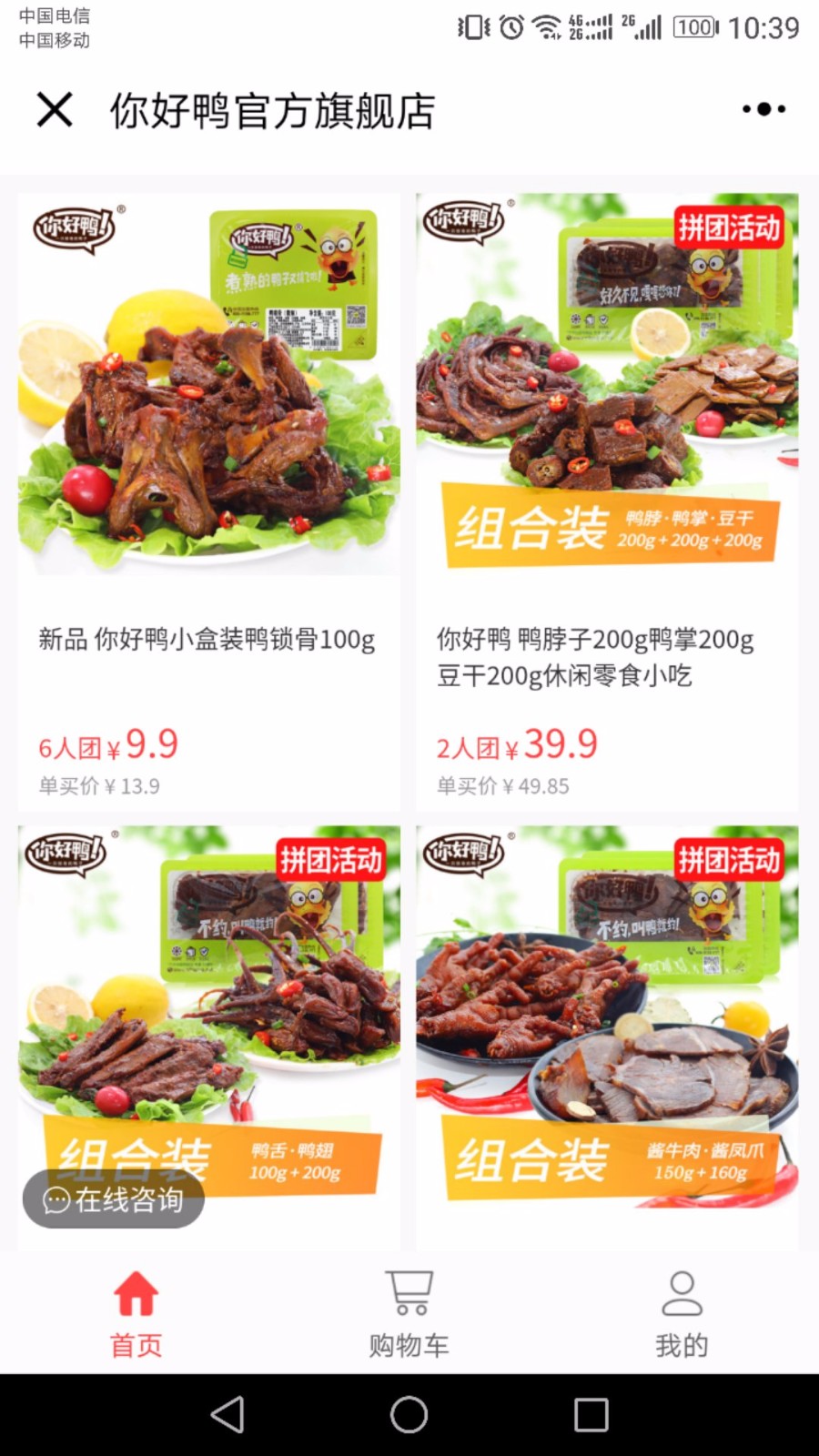Close the 你好鸭官方旗舰店 page
The height and width of the screenshot is (1456, 819).
click(55, 109)
